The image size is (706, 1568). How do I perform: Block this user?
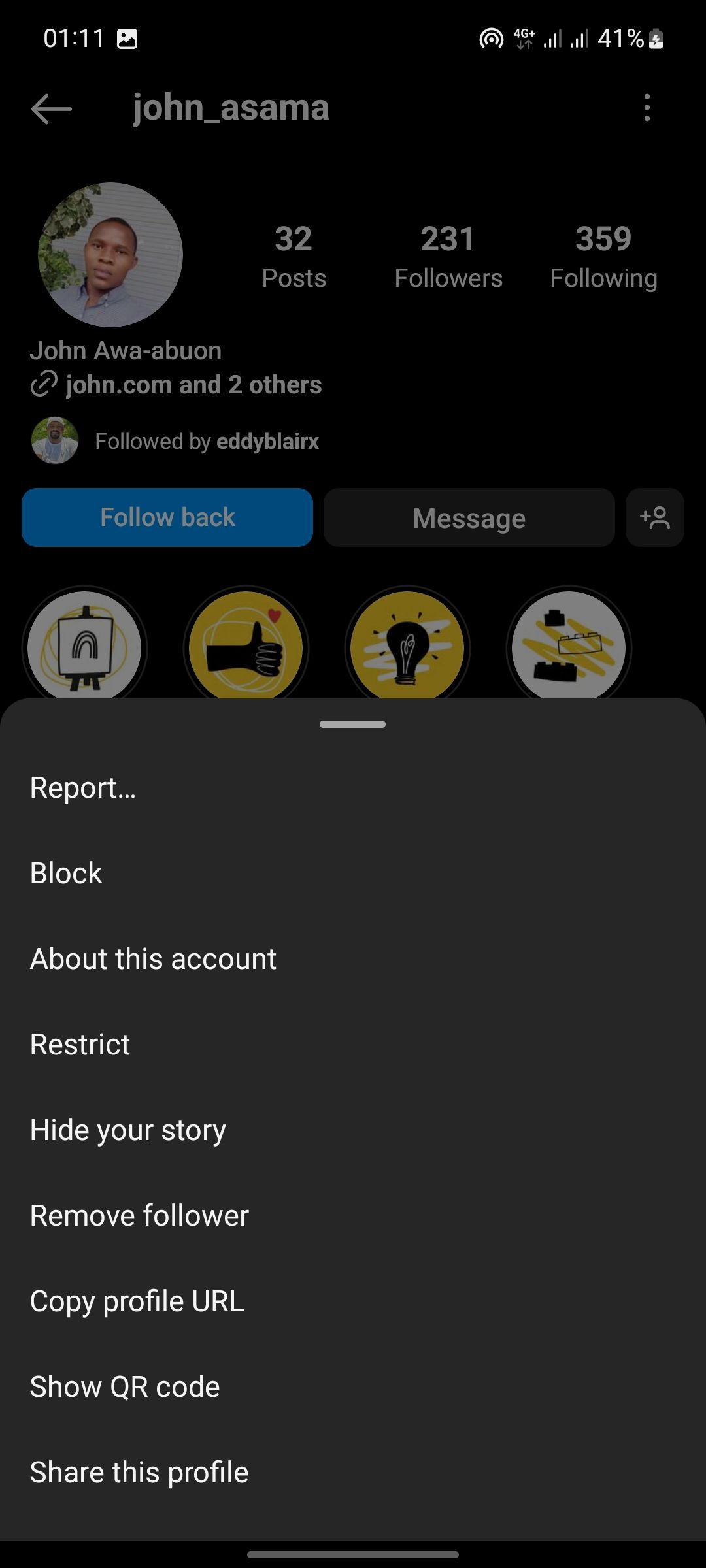click(x=66, y=874)
